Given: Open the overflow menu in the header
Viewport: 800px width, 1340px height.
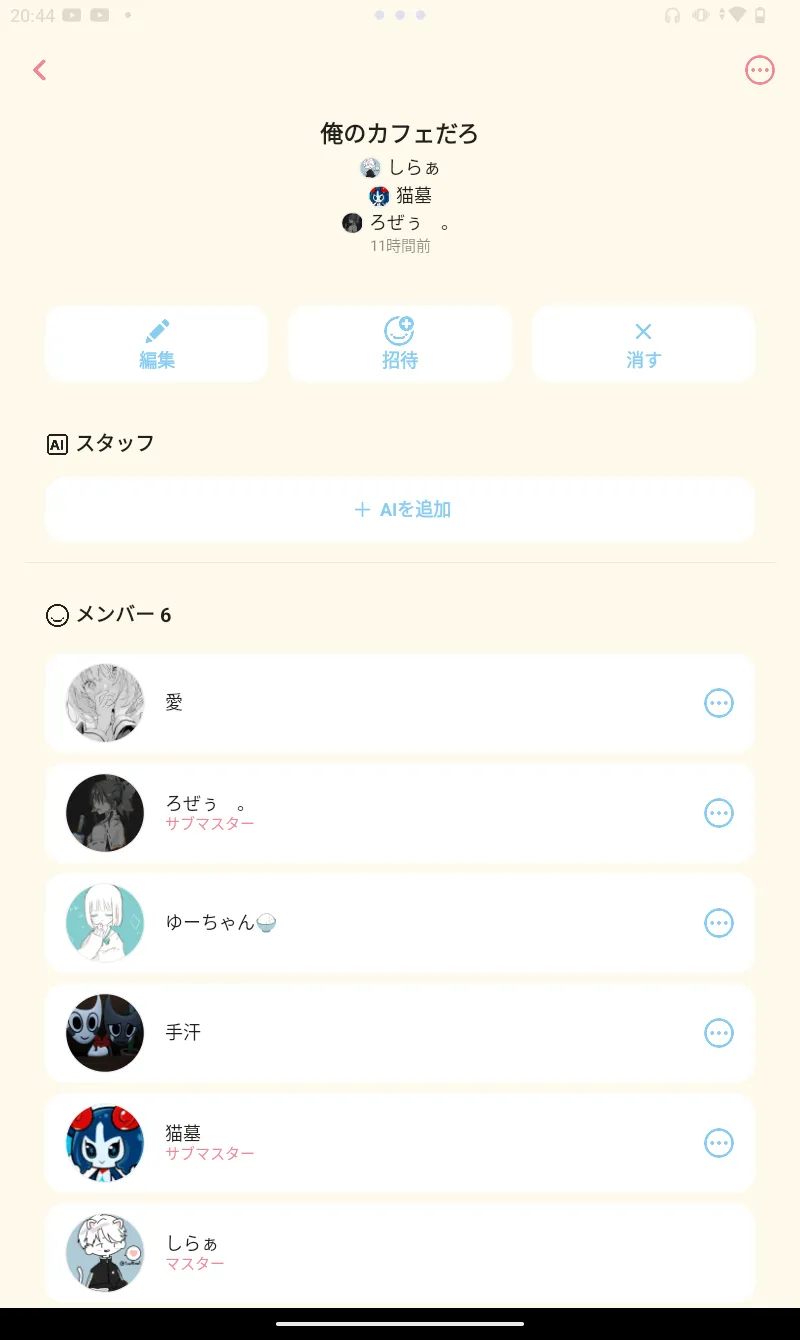Looking at the screenshot, I should pos(760,70).
